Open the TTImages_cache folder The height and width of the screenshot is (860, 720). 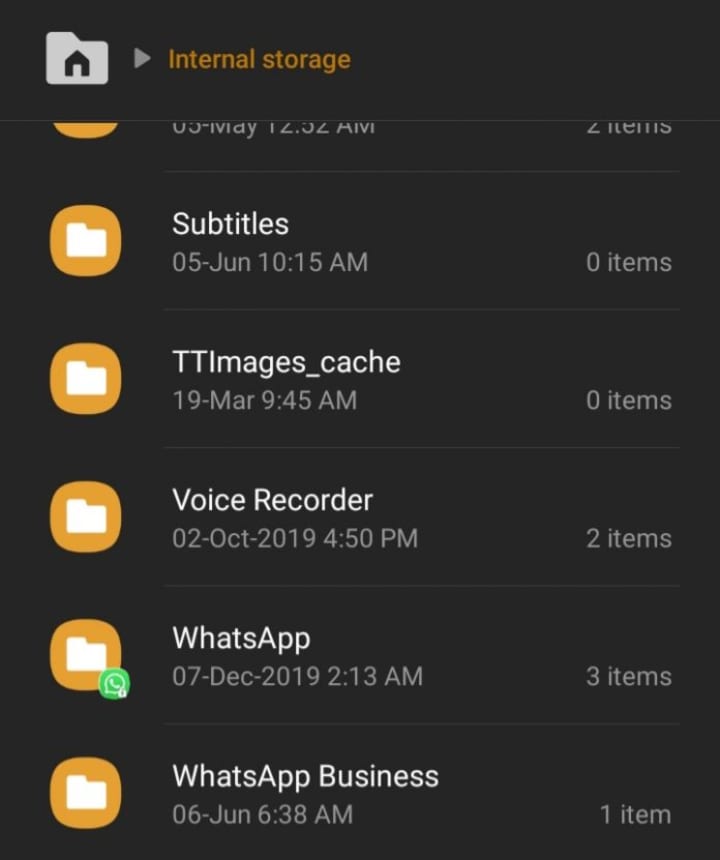point(286,362)
